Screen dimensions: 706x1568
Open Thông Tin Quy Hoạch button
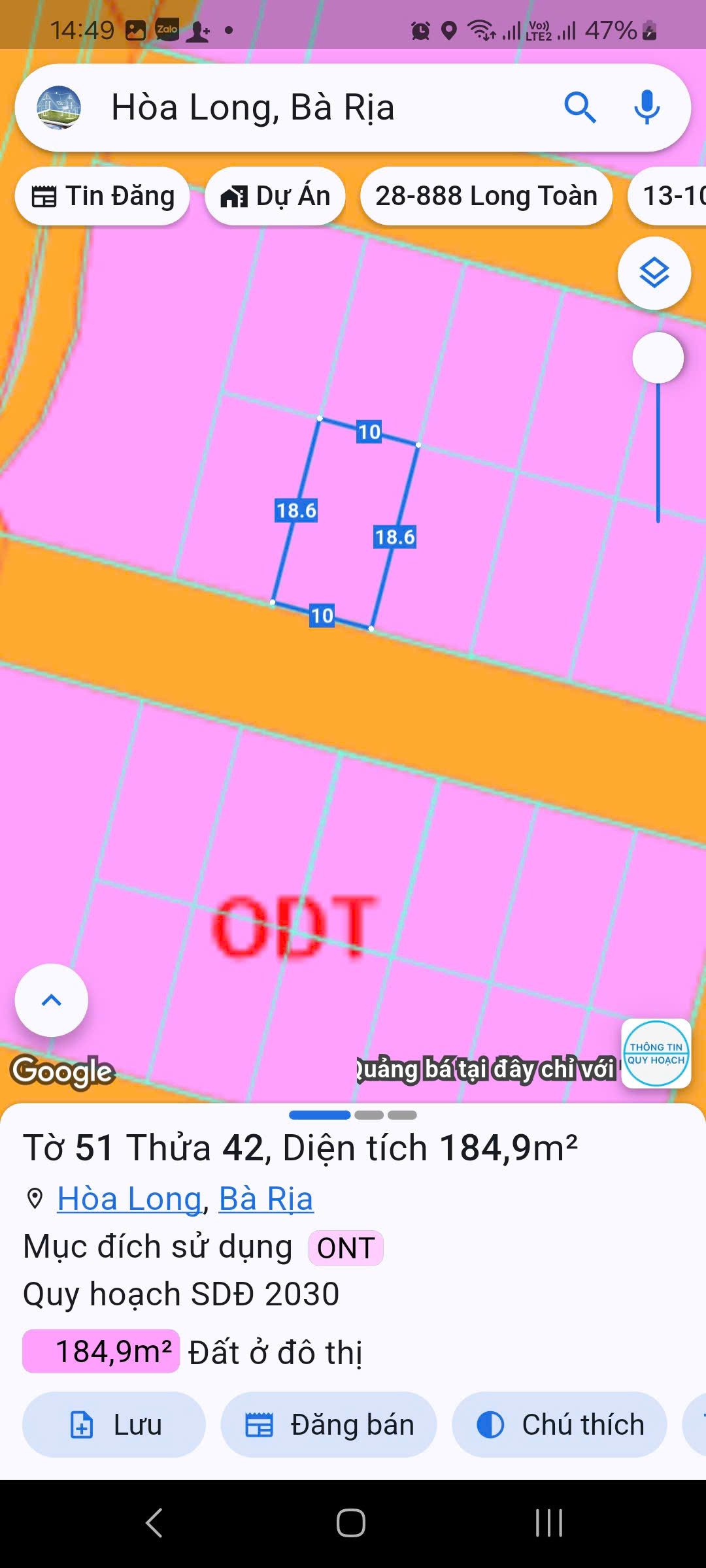(x=656, y=1053)
